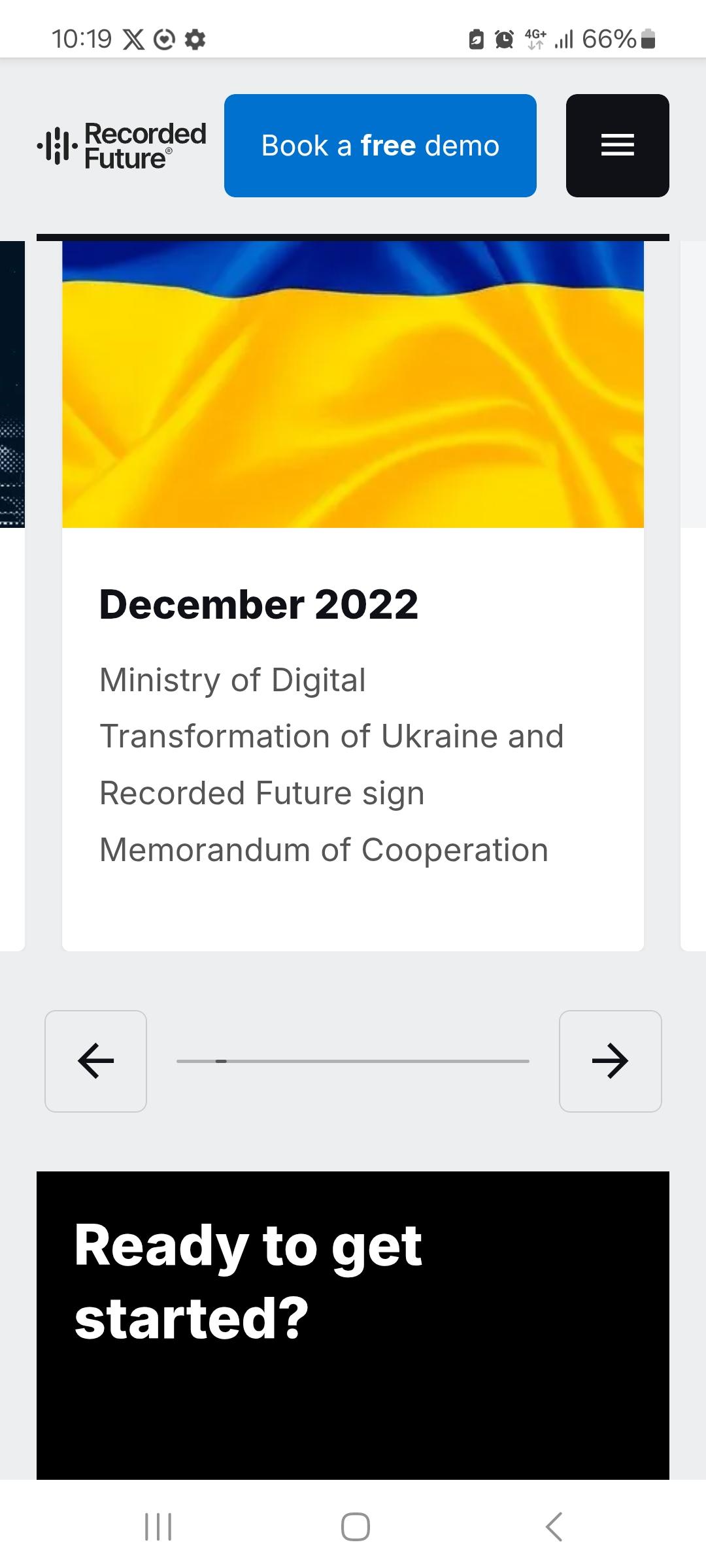This screenshot has height=1568, width=706.
Task: Go back using the system back button
Action: tap(554, 1527)
